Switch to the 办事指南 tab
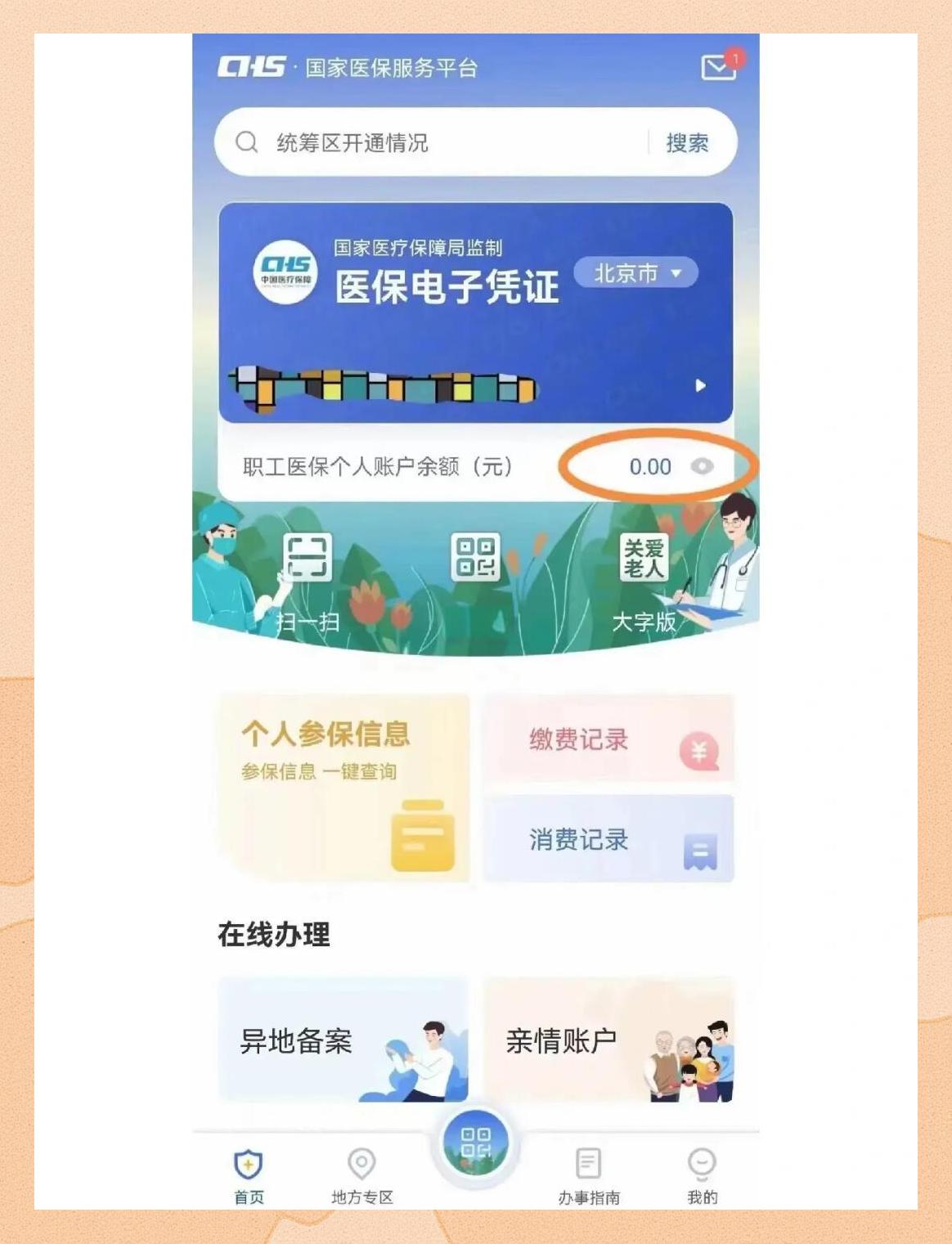952x1244 pixels. (589, 1175)
